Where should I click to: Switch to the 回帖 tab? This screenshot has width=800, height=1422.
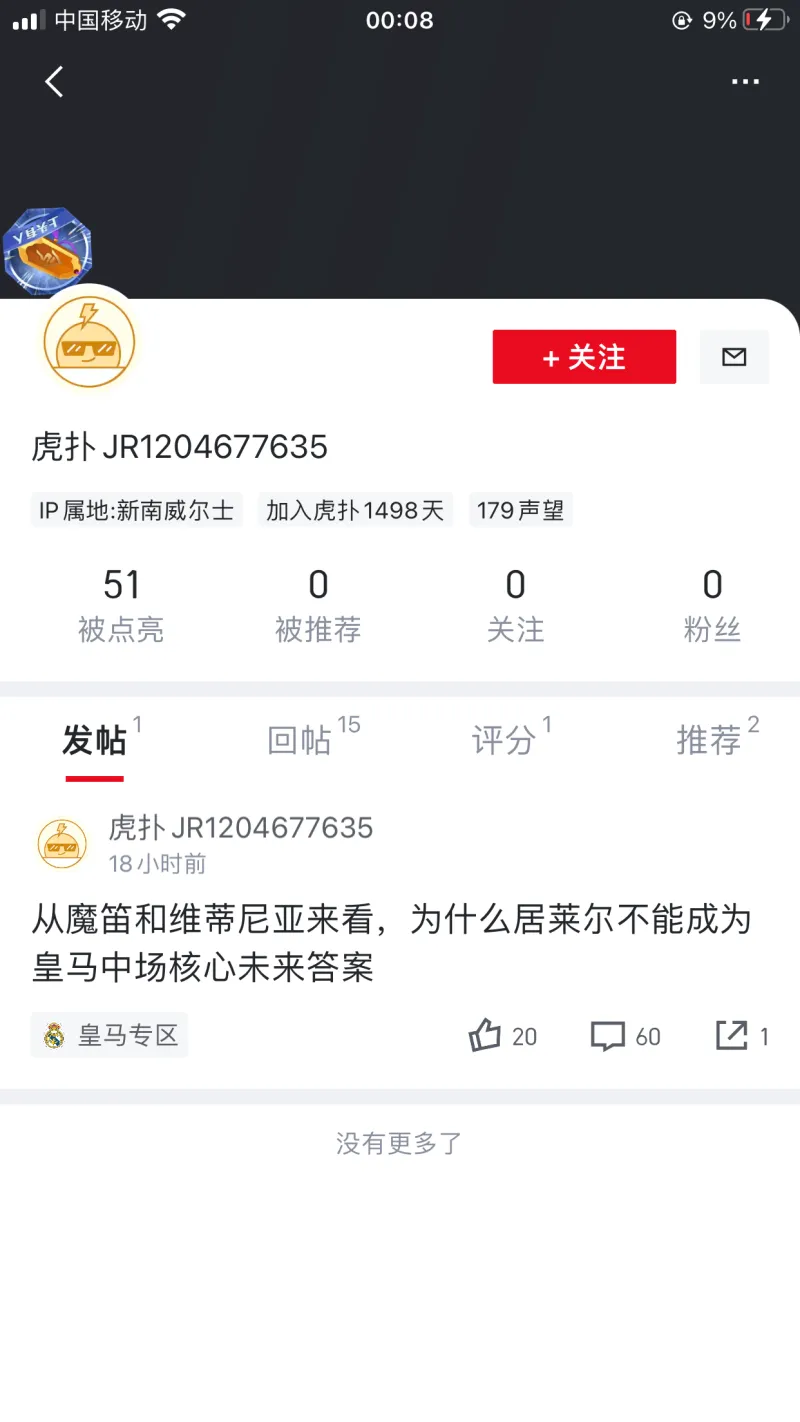click(x=300, y=740)
